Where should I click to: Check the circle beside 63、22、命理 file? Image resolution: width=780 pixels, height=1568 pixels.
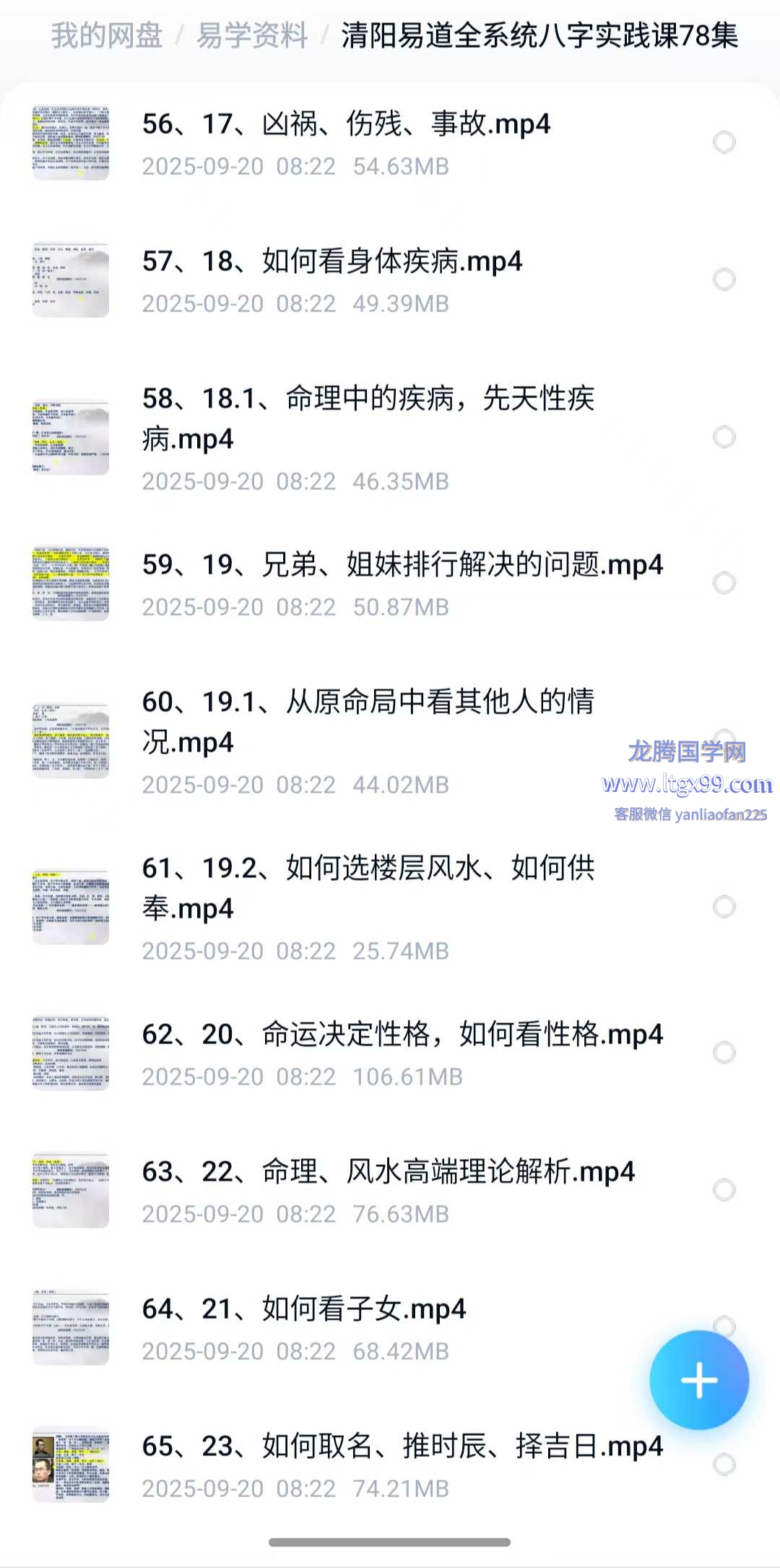click(724, 1190)
